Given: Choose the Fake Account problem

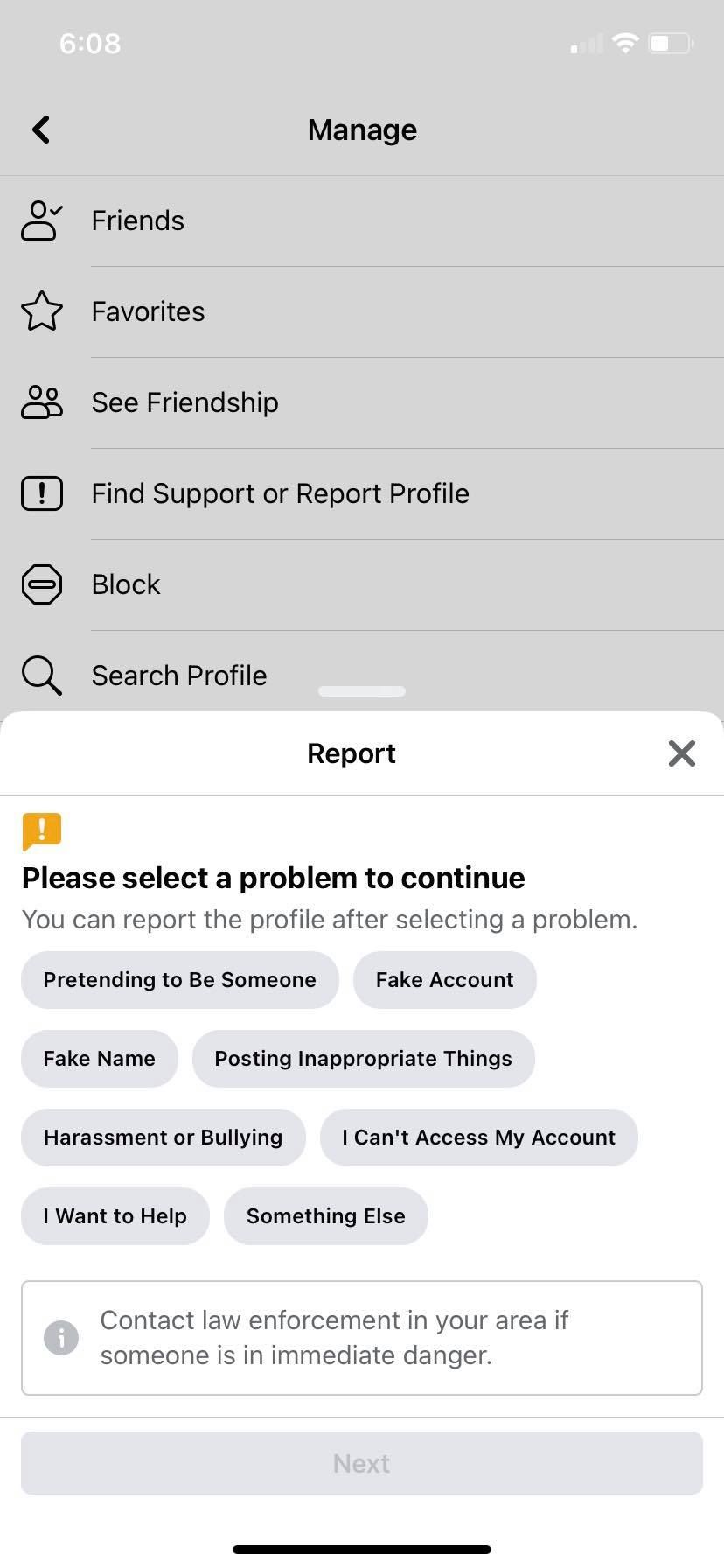Looking at the screenshot, I should click(x=444, y=980).
